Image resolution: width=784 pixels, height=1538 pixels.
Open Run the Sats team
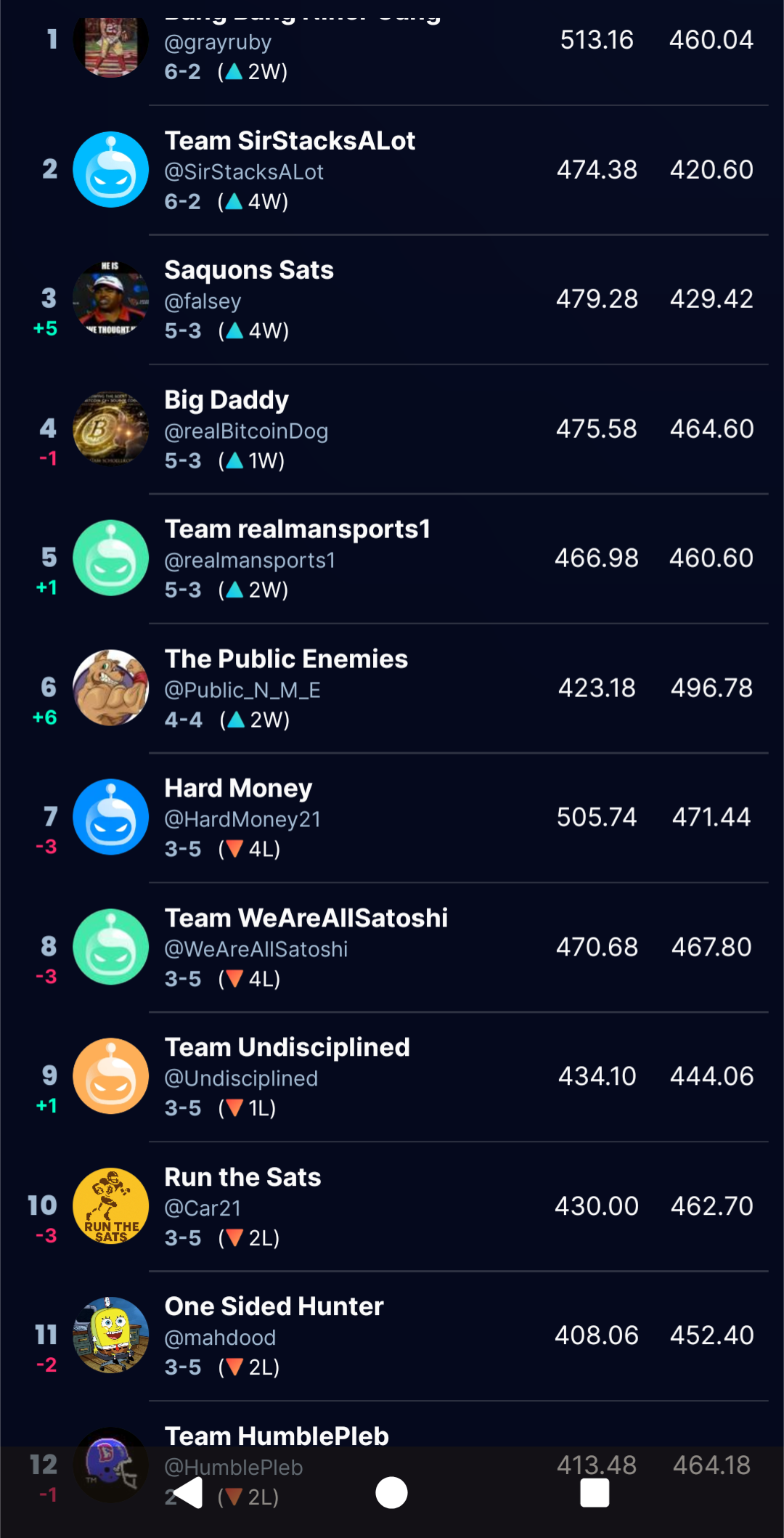[x=392, y=1206]
